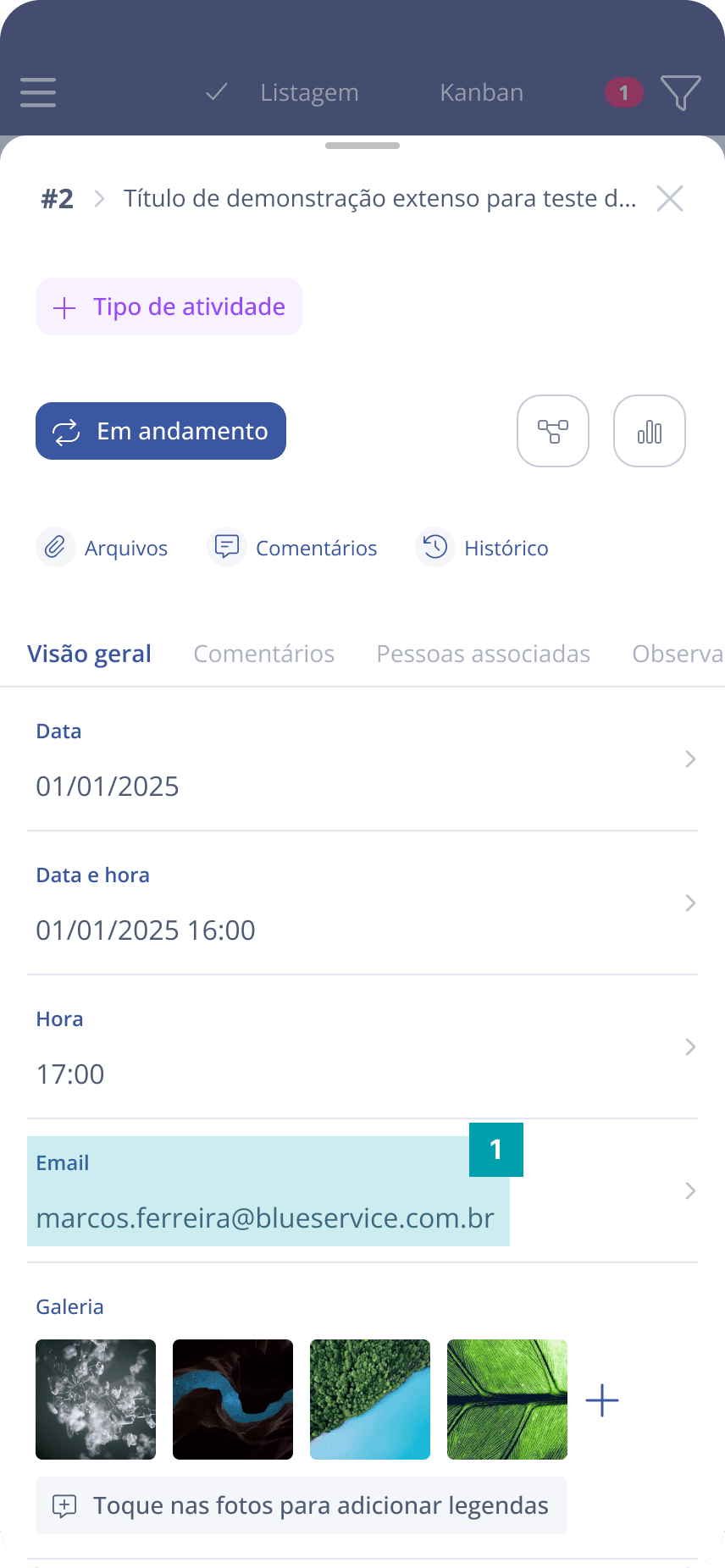Select the Pessoas associadas tab
The height and width of the screenshot is (1568, 725).
(x=483, y=653)
